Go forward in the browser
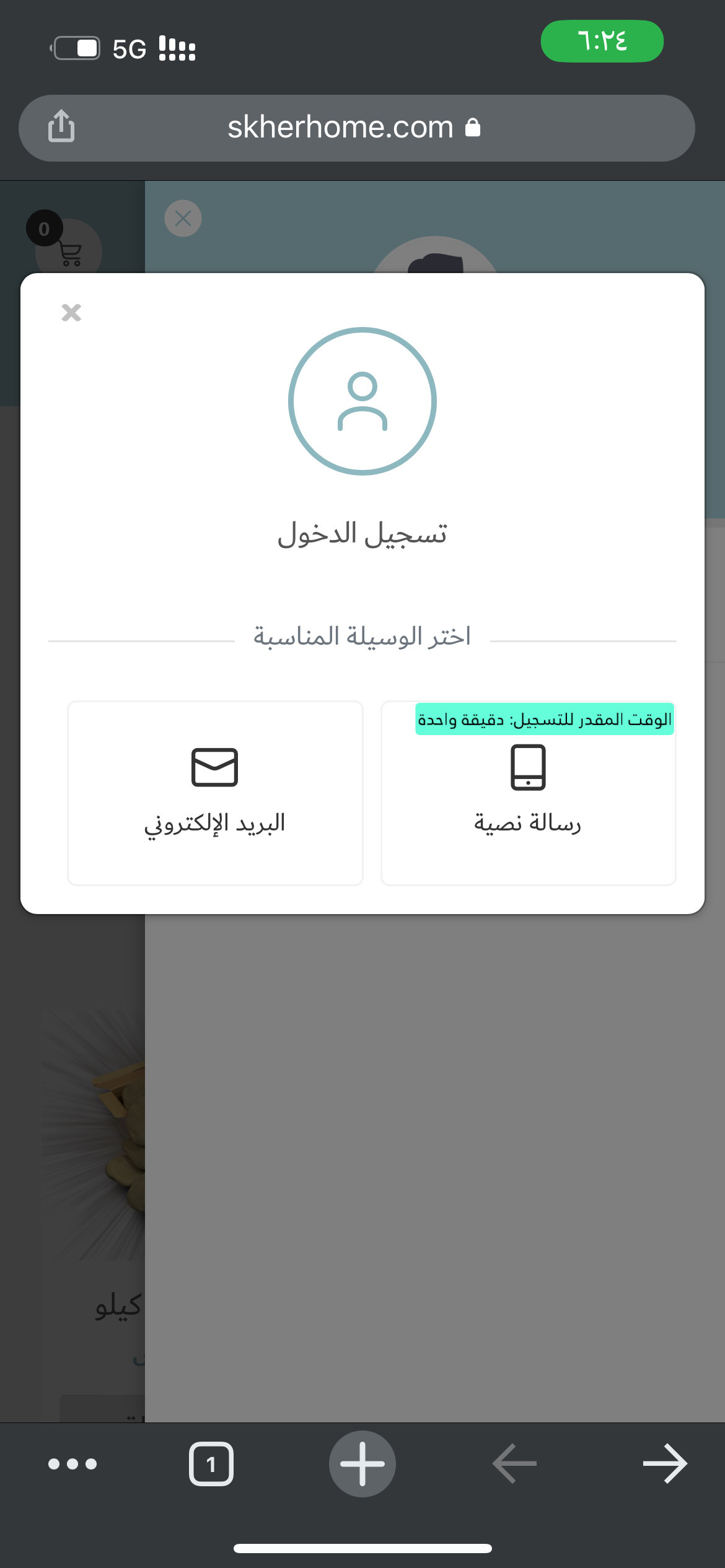 coord(664,1464)
